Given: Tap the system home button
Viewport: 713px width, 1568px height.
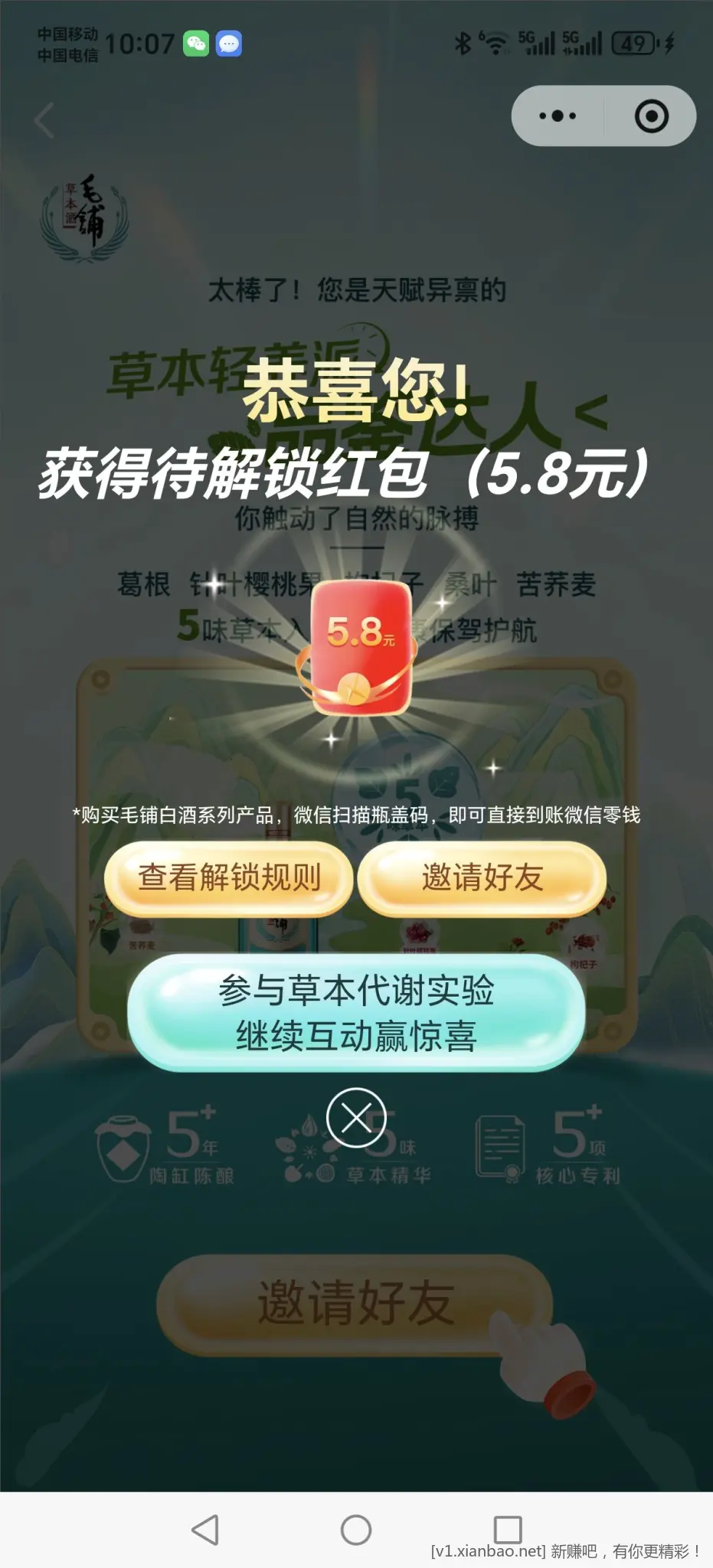Looking at the screenshot, I should pos(356,1530).
